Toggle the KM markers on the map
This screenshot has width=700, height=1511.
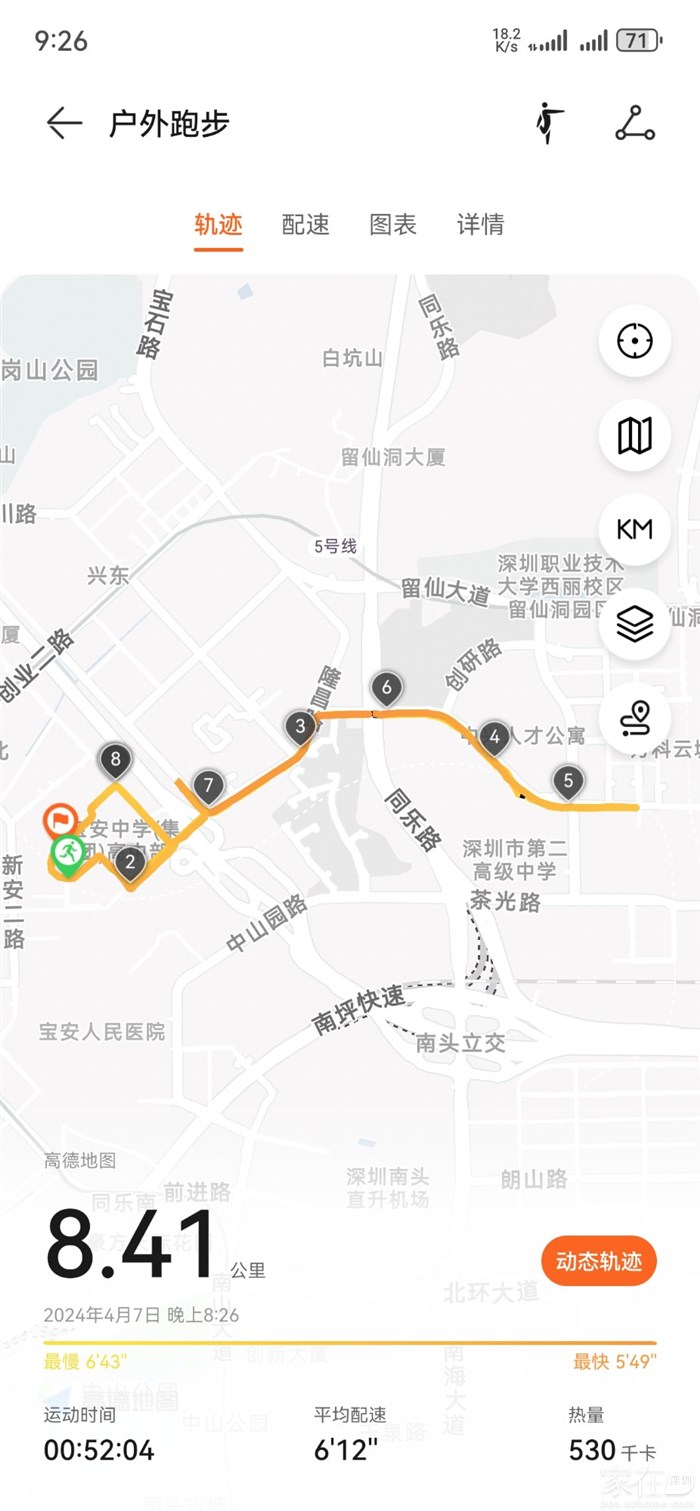click(x=634, y=529)
